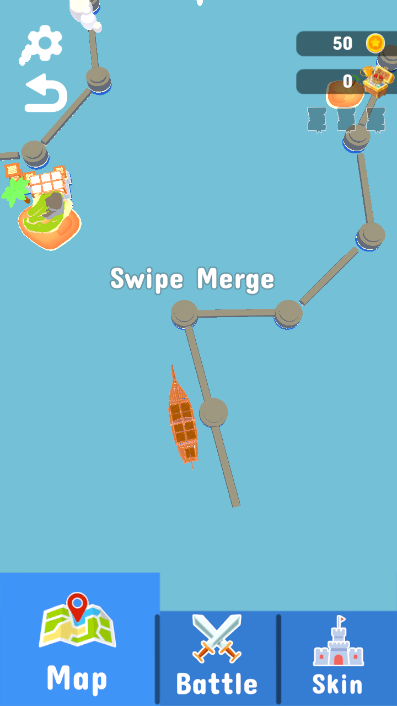Open the settings gear
This screenshot has width=397, height=706.
pos(41,45)
